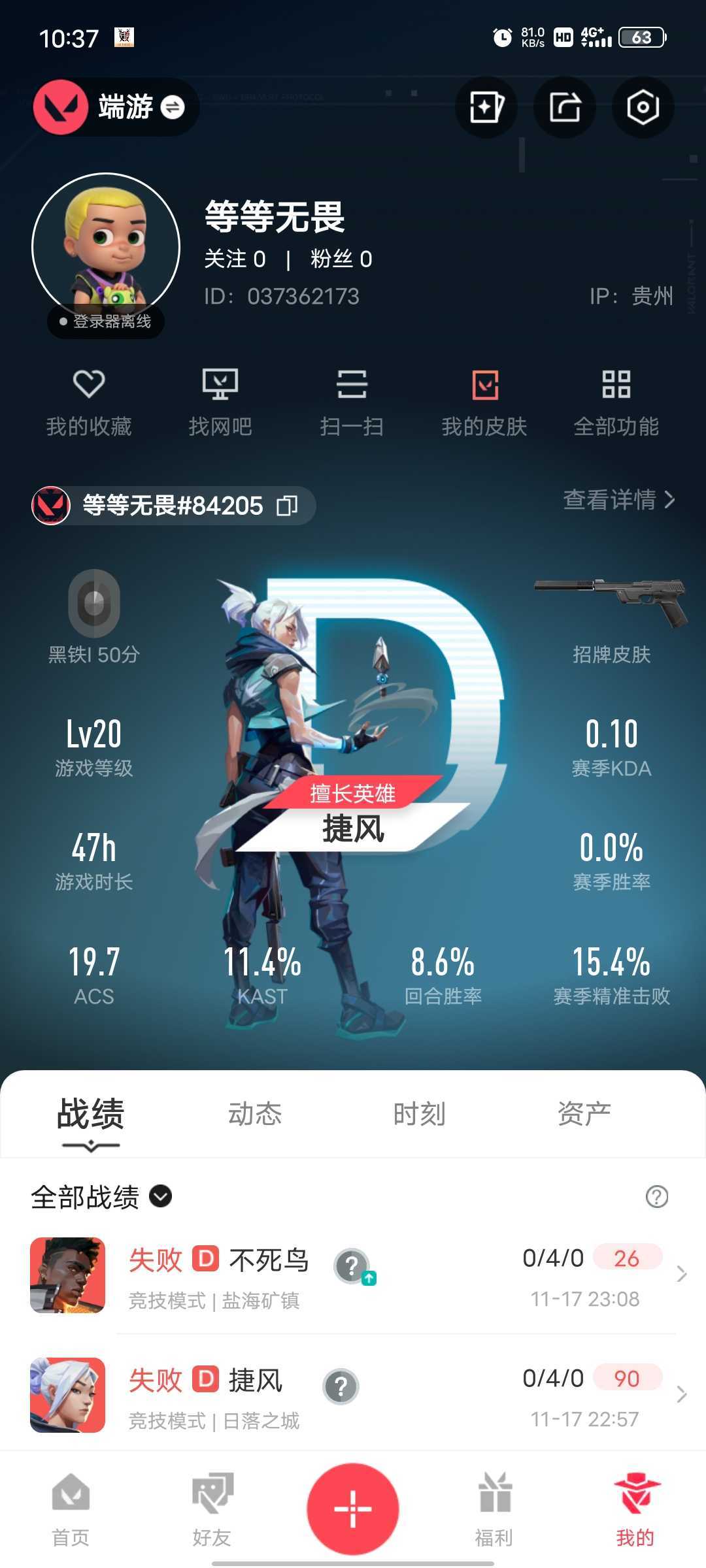Tap the share icon in the top bar
706x1568 pixels.
tap(564, 107)
